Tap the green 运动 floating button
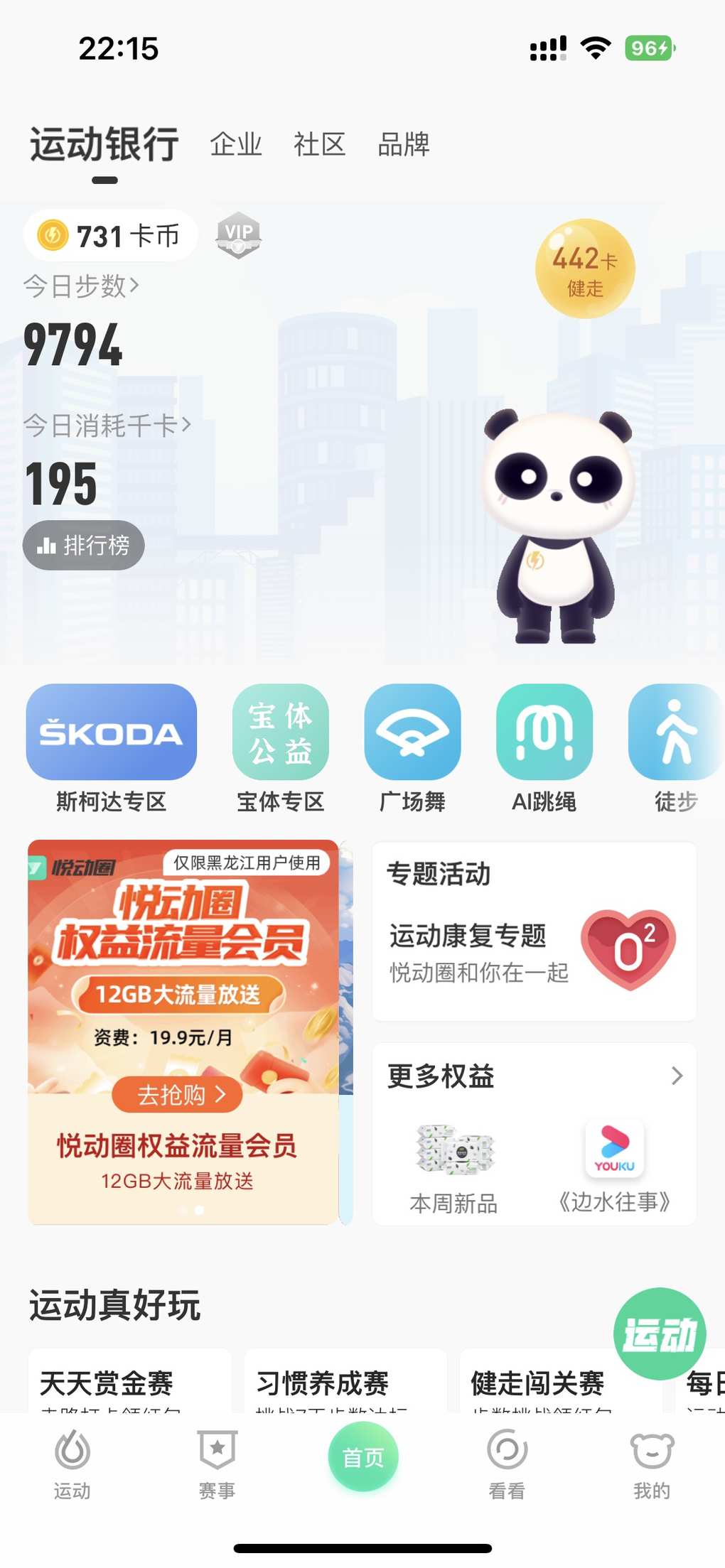 pyautogui.click(x=660, y=1334)
